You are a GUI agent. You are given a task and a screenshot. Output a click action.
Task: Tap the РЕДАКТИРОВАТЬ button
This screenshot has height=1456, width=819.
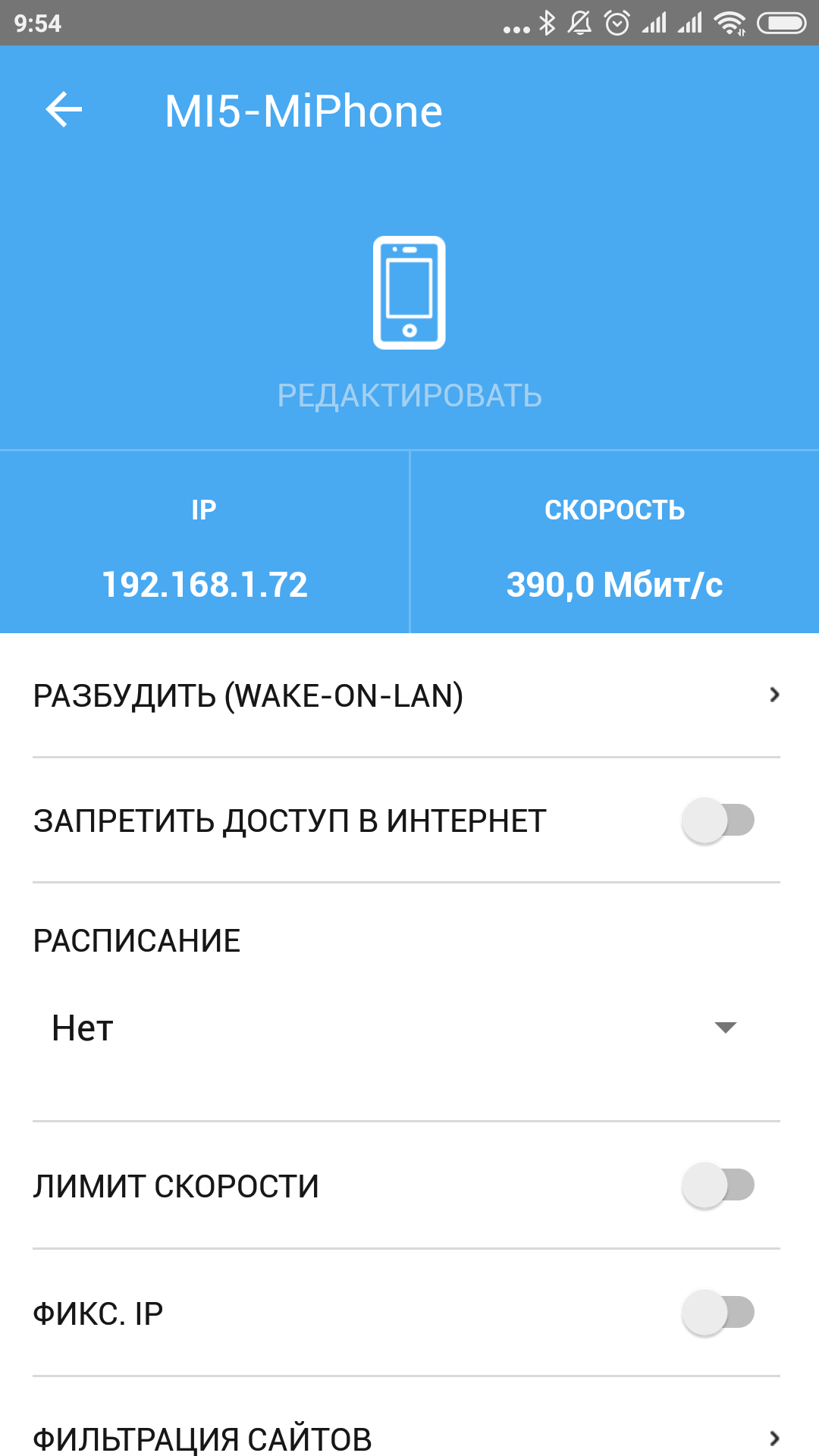coord(409,396)
